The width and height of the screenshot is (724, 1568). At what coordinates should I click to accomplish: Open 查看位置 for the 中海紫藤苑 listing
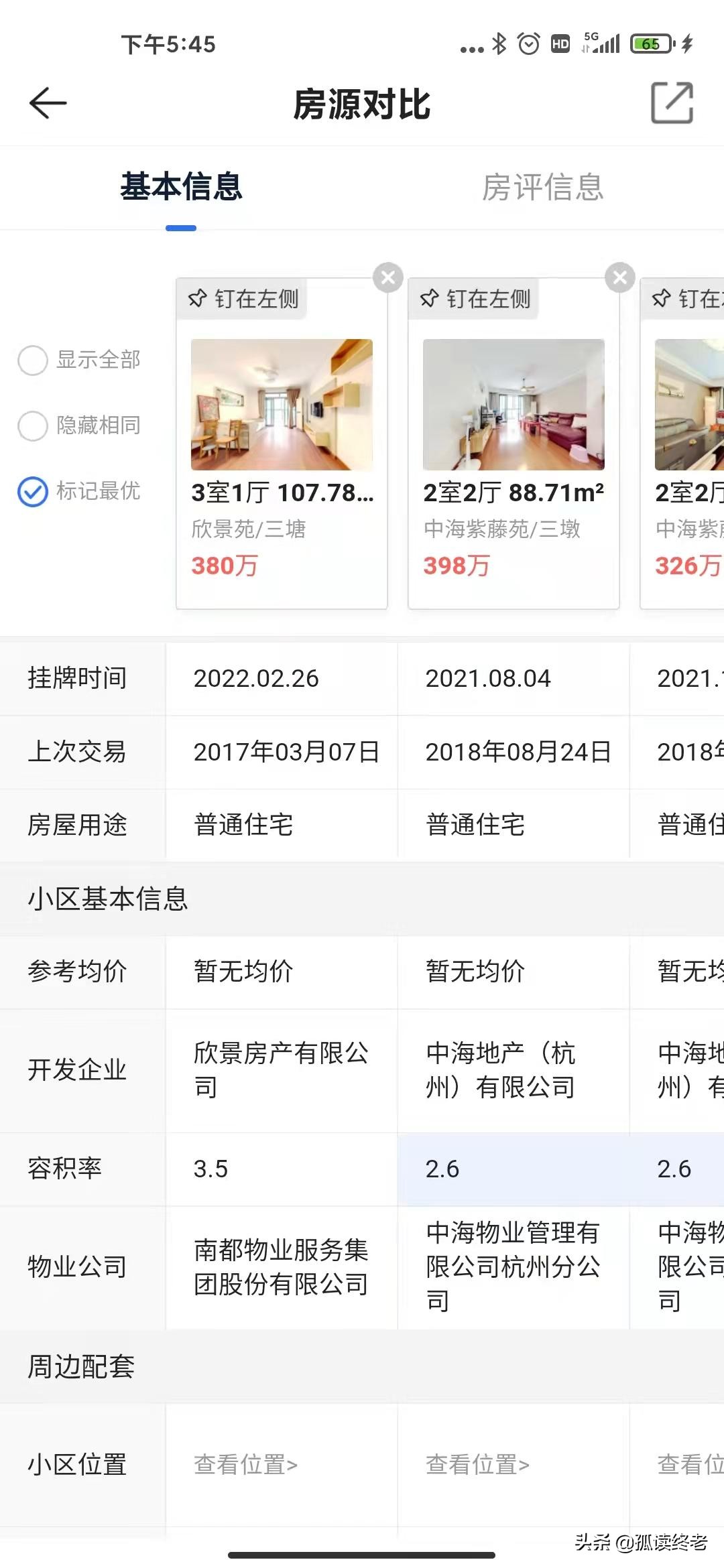coord(477,1464)
